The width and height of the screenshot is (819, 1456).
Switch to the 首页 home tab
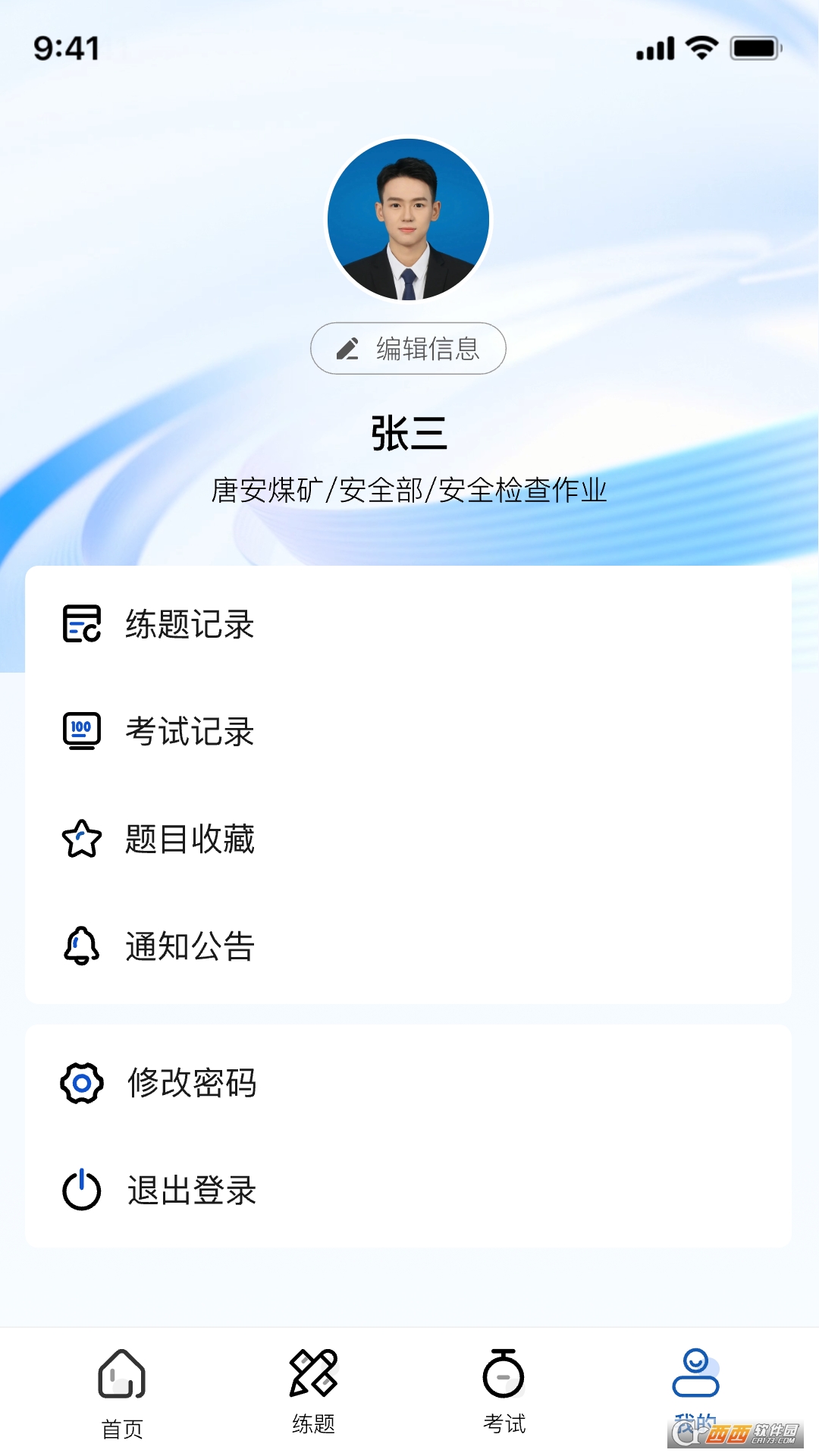coord(122,1392)
